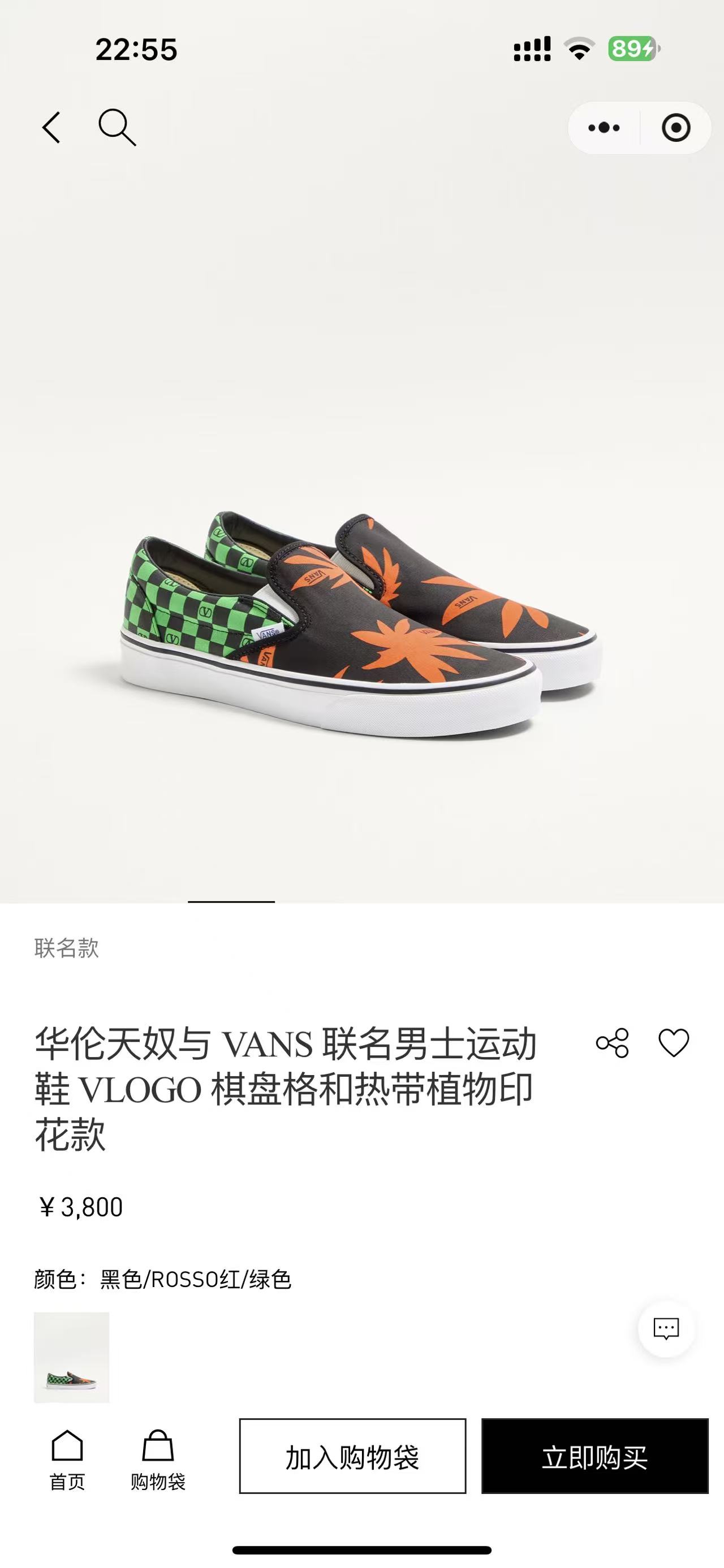Share this Valentino Vans sneaker
The width and height of the screenshot is (724, 1568).
612,1043
